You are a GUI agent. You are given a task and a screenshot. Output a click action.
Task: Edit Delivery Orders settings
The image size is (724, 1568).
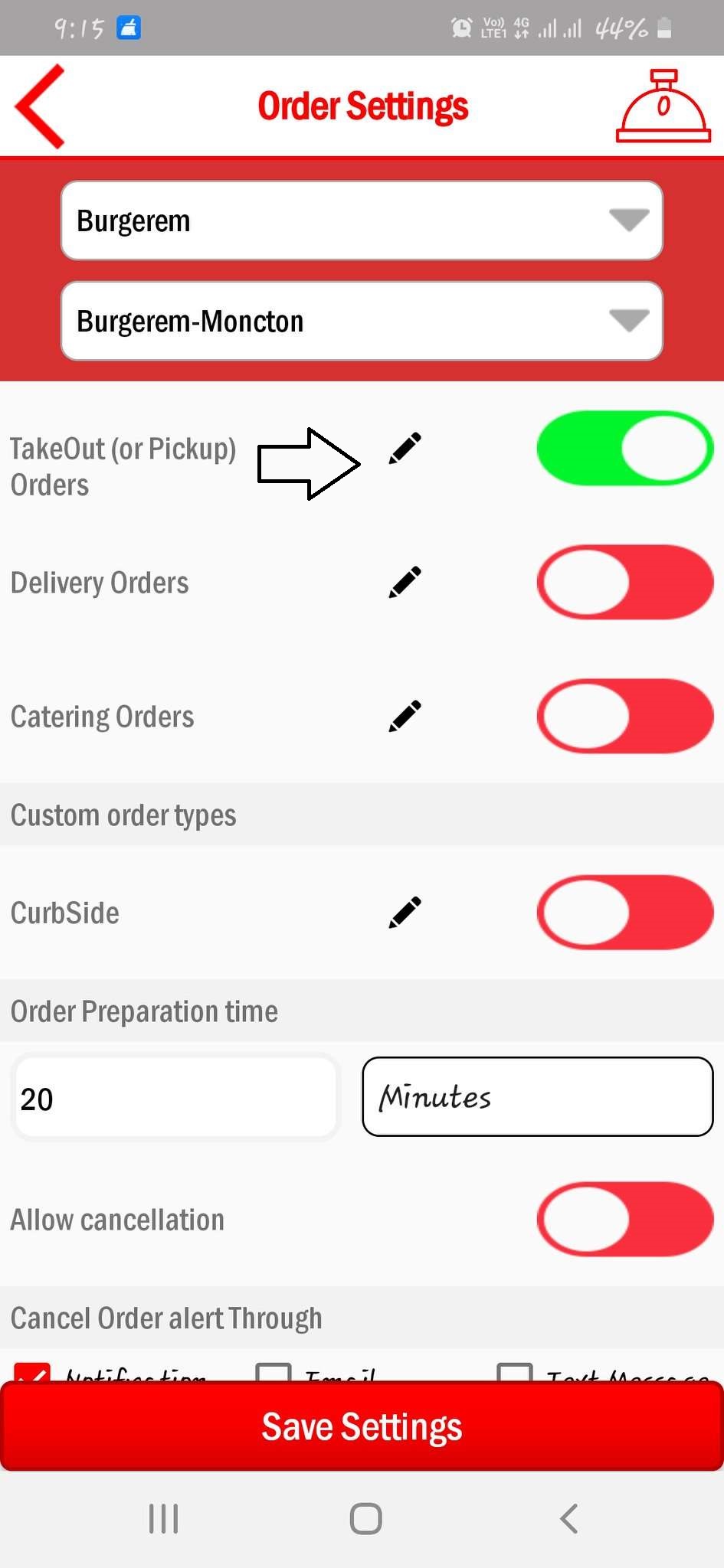(x=405, y=583)
